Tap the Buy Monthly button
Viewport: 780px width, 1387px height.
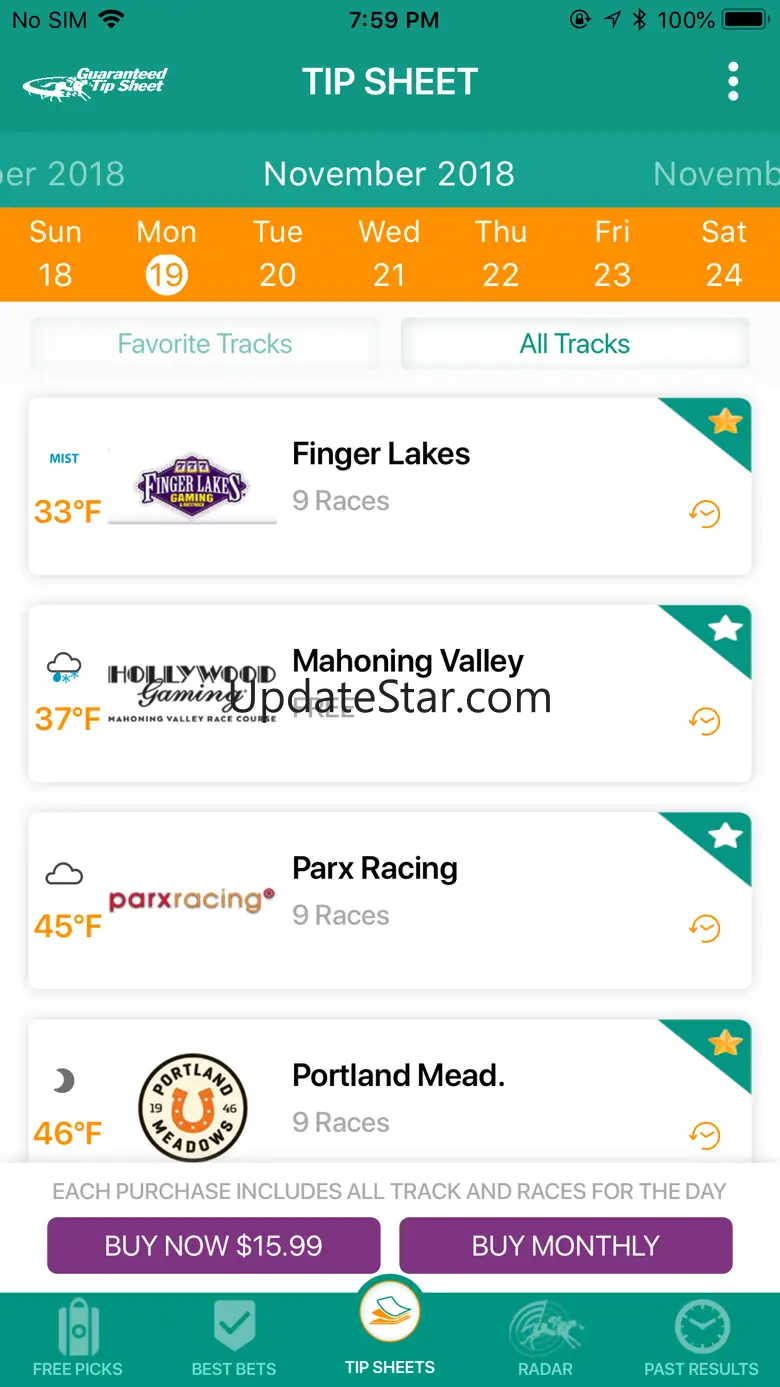tap(566, 1245)
